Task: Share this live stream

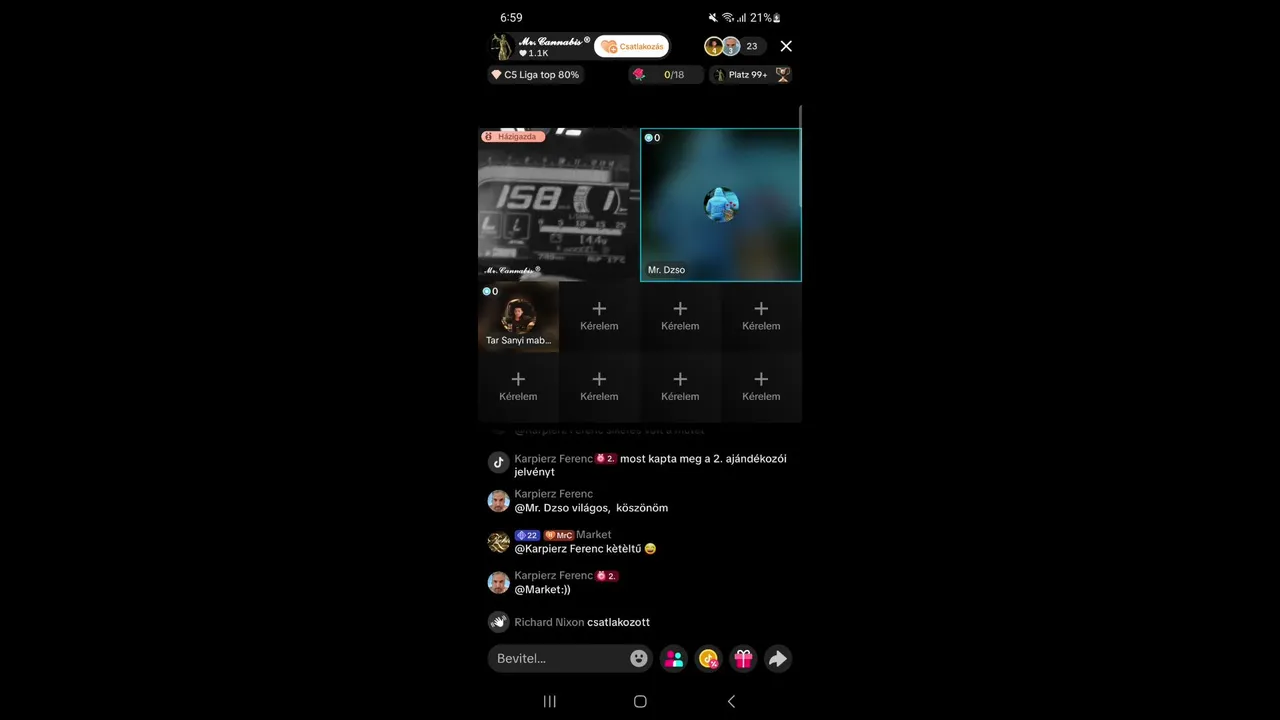Action: [x=777, y=658]
